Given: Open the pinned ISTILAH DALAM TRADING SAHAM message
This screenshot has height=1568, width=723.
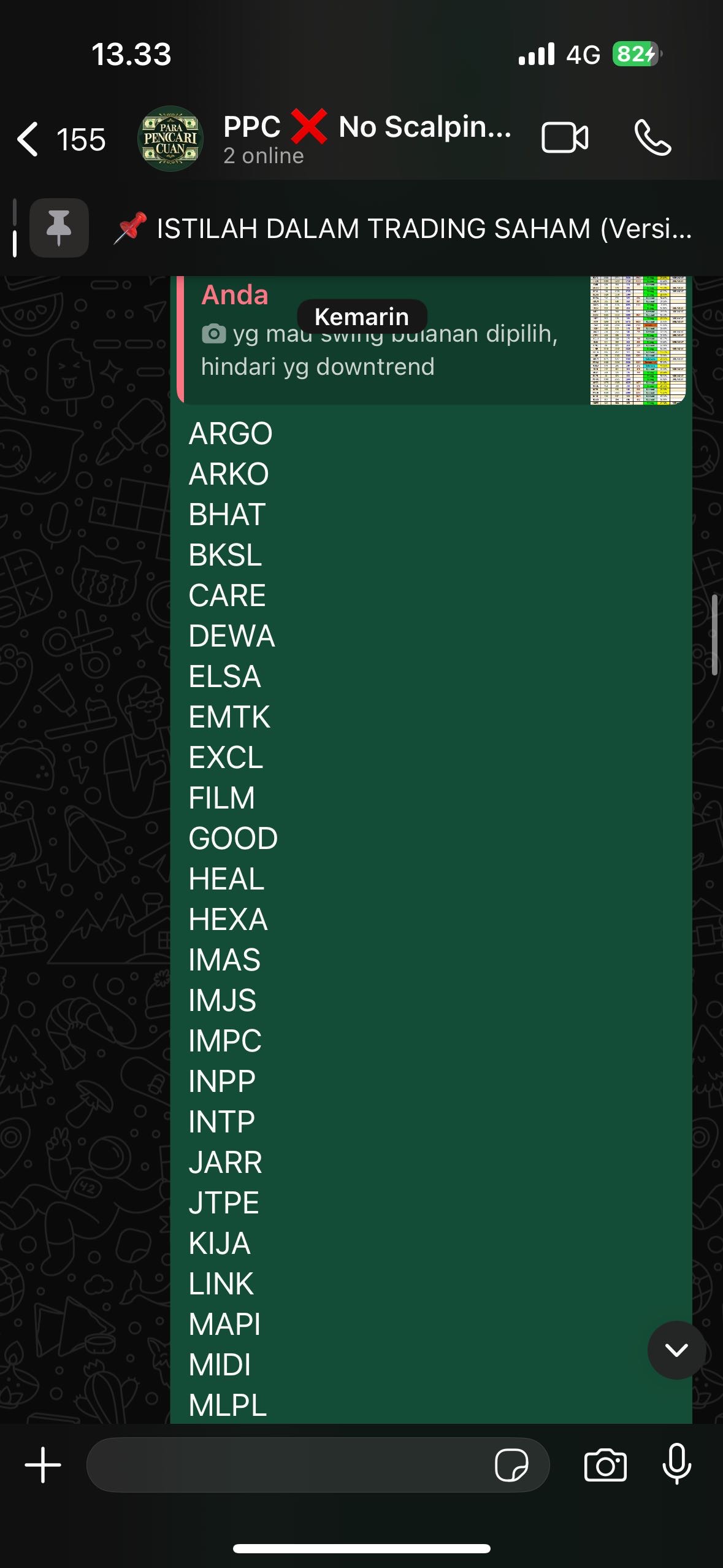Looking at the screenshot, I should pyautogui.click(x=423, y=229).
